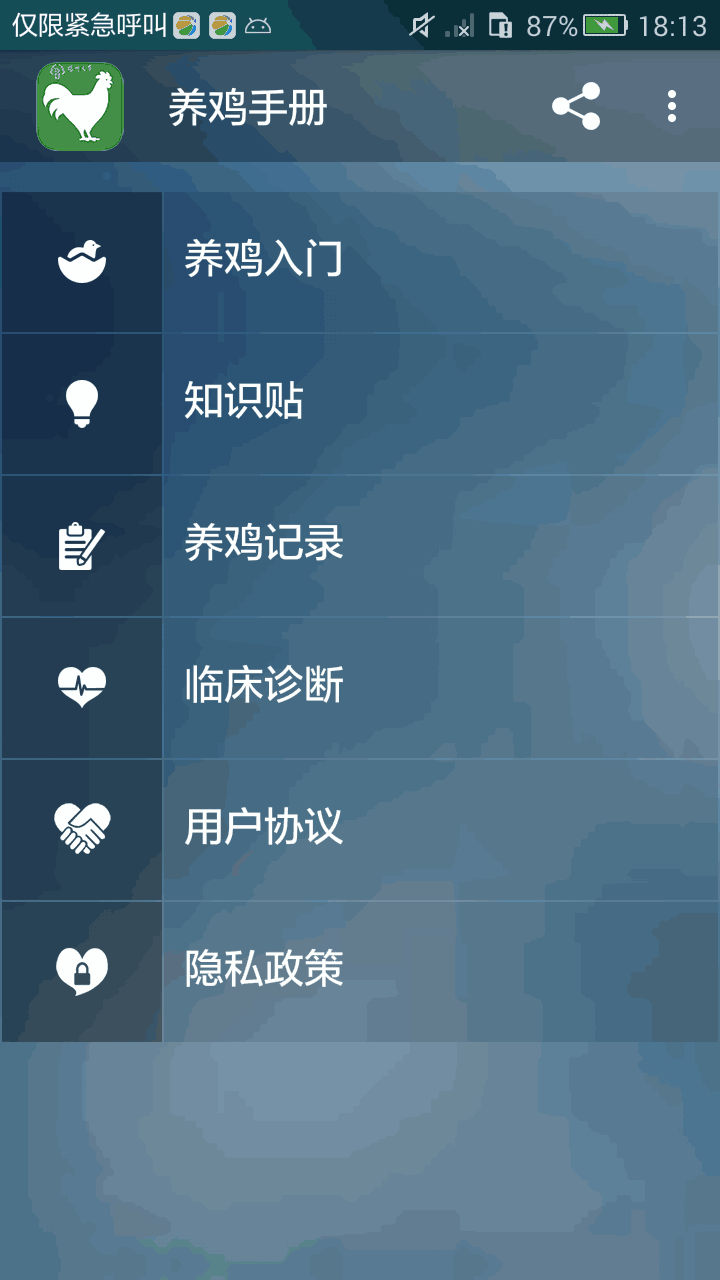Image resolution: width=720 pixels, height=1280 pixels.
Task: Share the 养鸡手册 app
Action: (576, 106)
